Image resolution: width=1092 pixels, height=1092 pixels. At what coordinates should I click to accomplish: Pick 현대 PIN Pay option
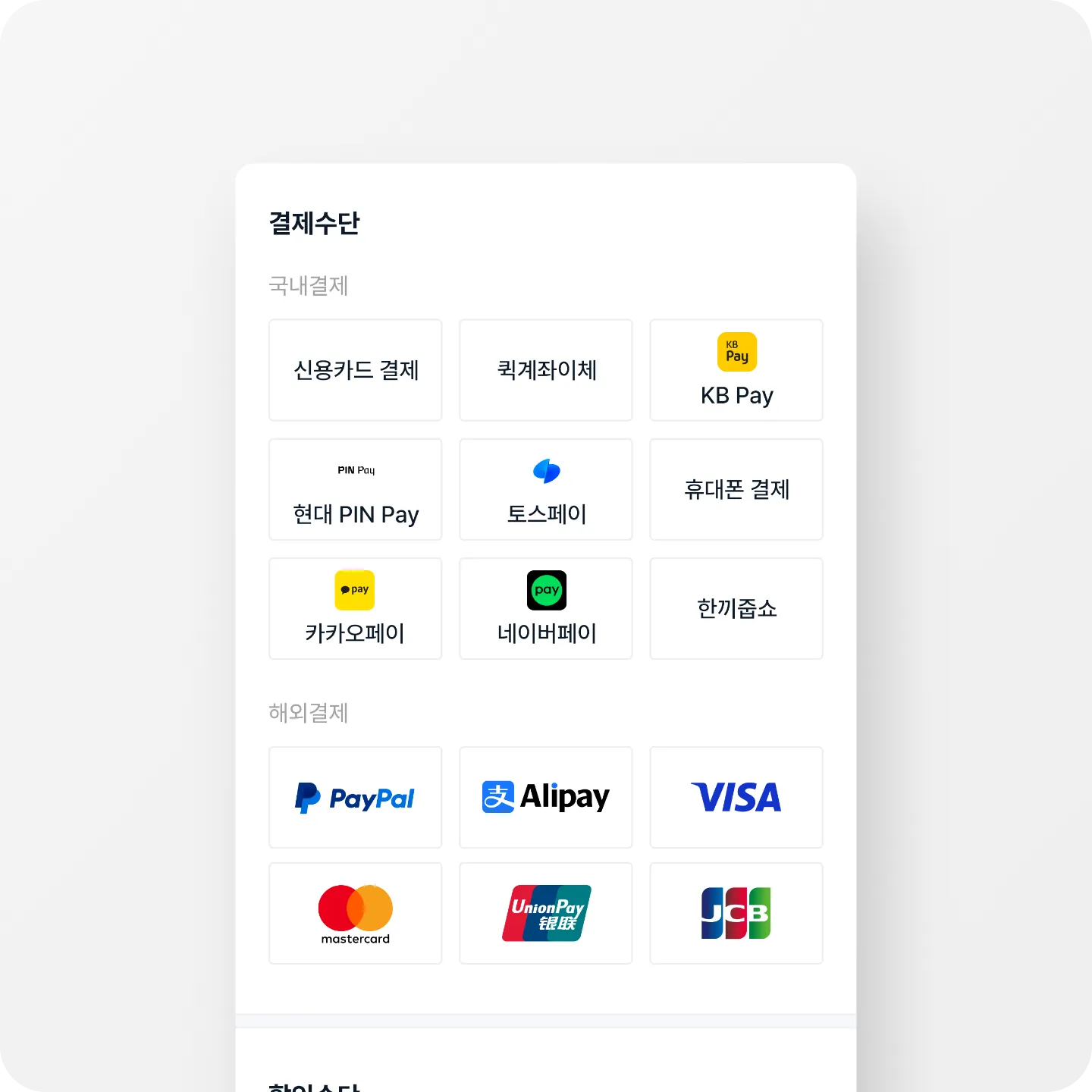click(x=355, y=489)
